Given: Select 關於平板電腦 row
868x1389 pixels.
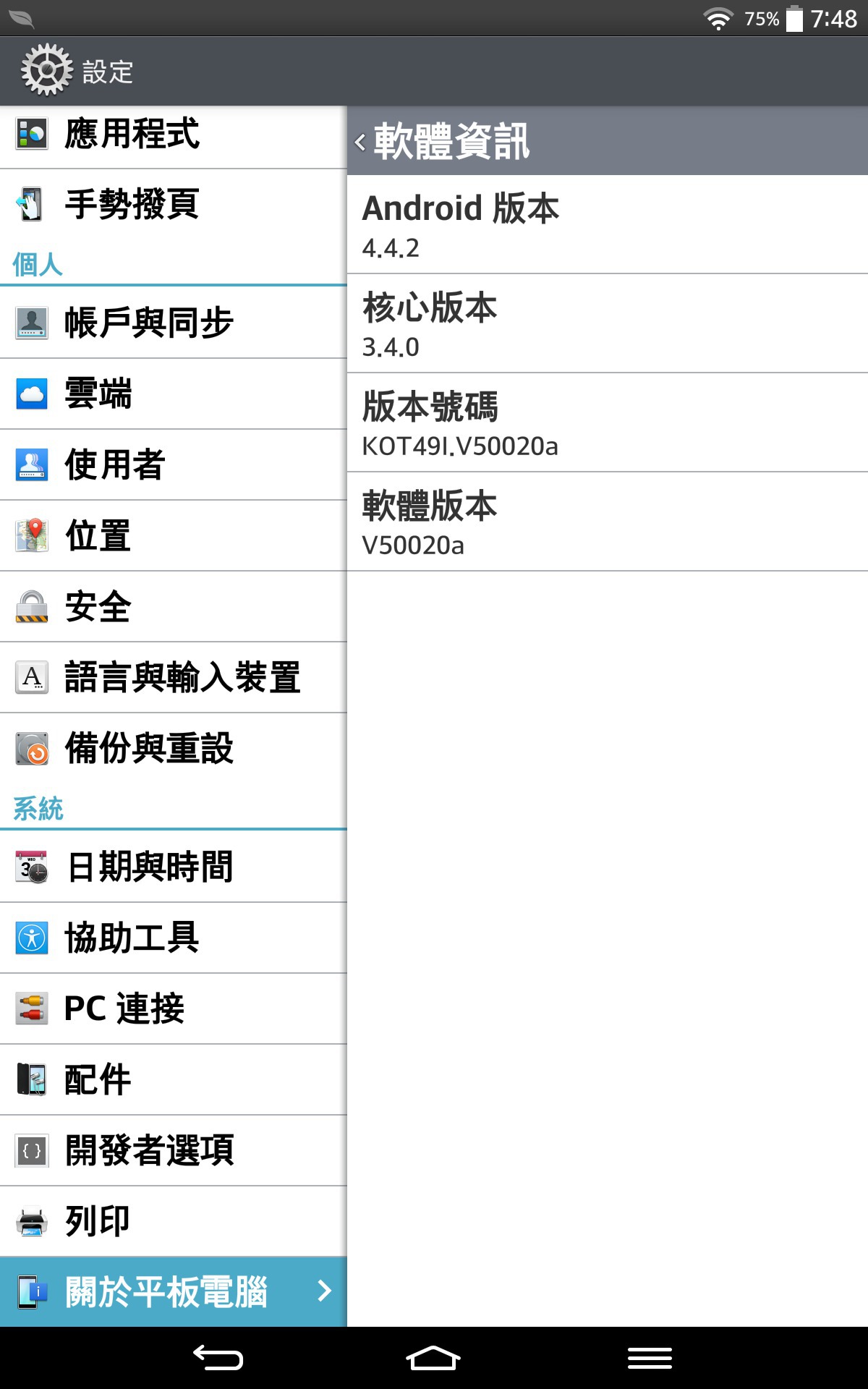Looking at the screenshot, I should coord(174,1292).
